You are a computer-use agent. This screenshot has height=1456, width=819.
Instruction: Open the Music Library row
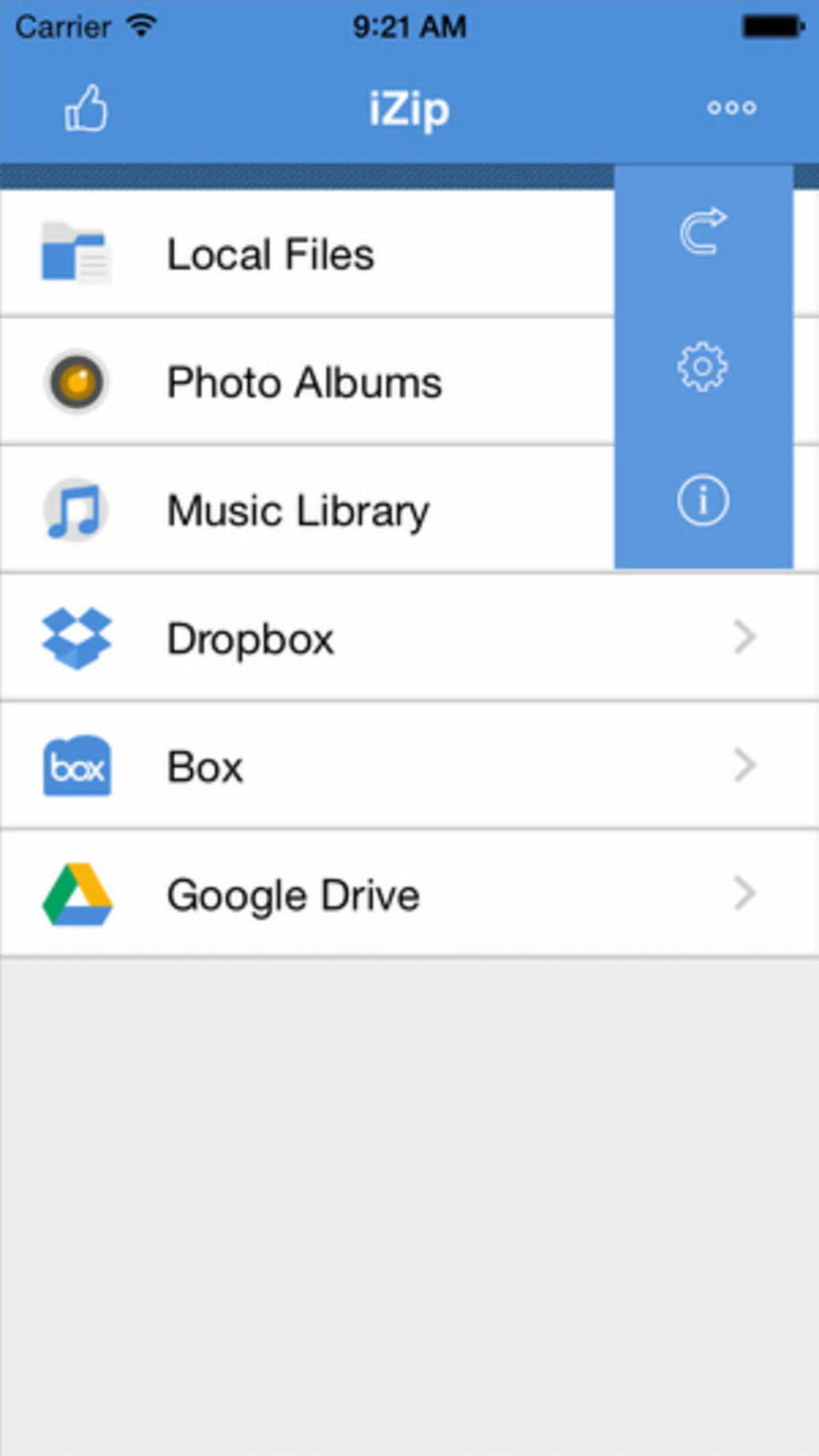(298, 511)
